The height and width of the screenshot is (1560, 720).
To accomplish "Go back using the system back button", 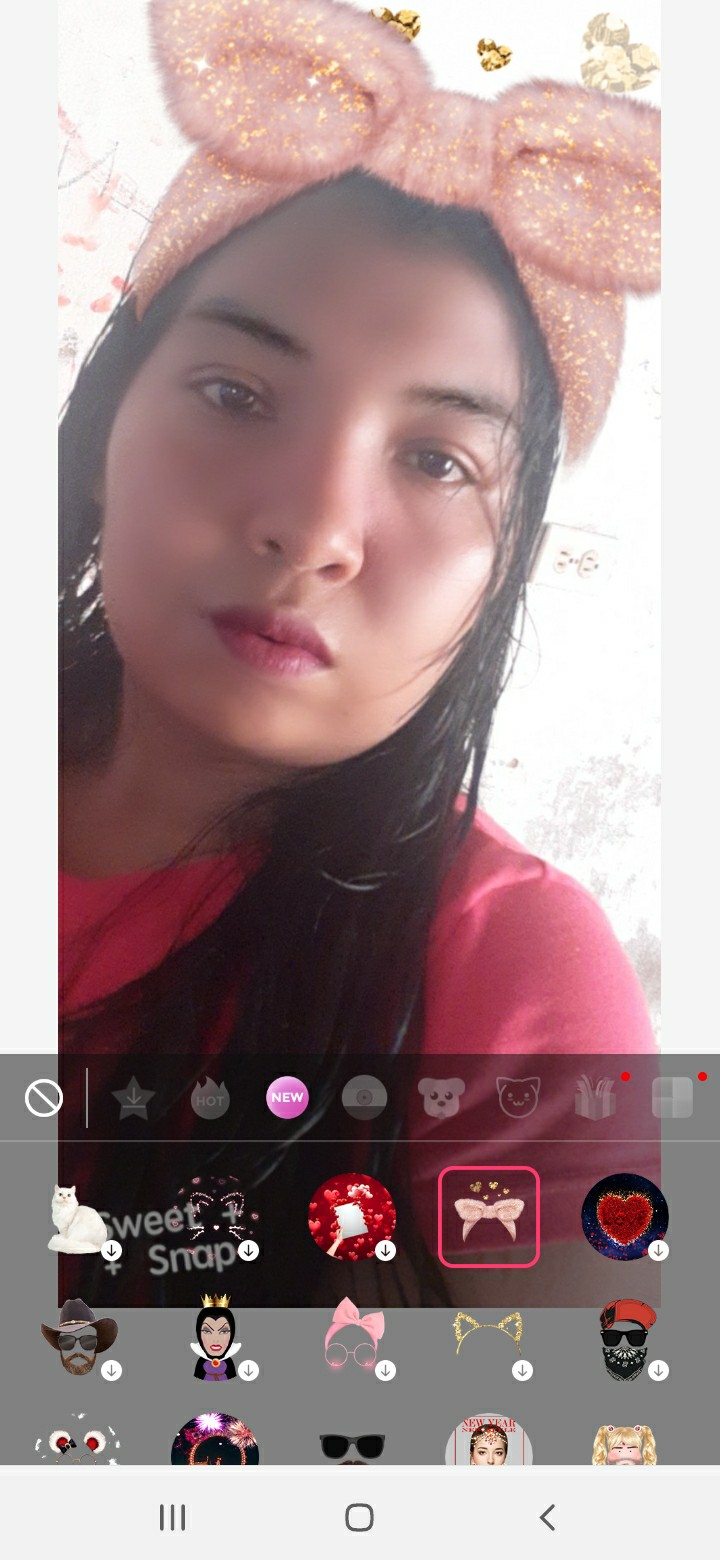I will (547, 1517).
